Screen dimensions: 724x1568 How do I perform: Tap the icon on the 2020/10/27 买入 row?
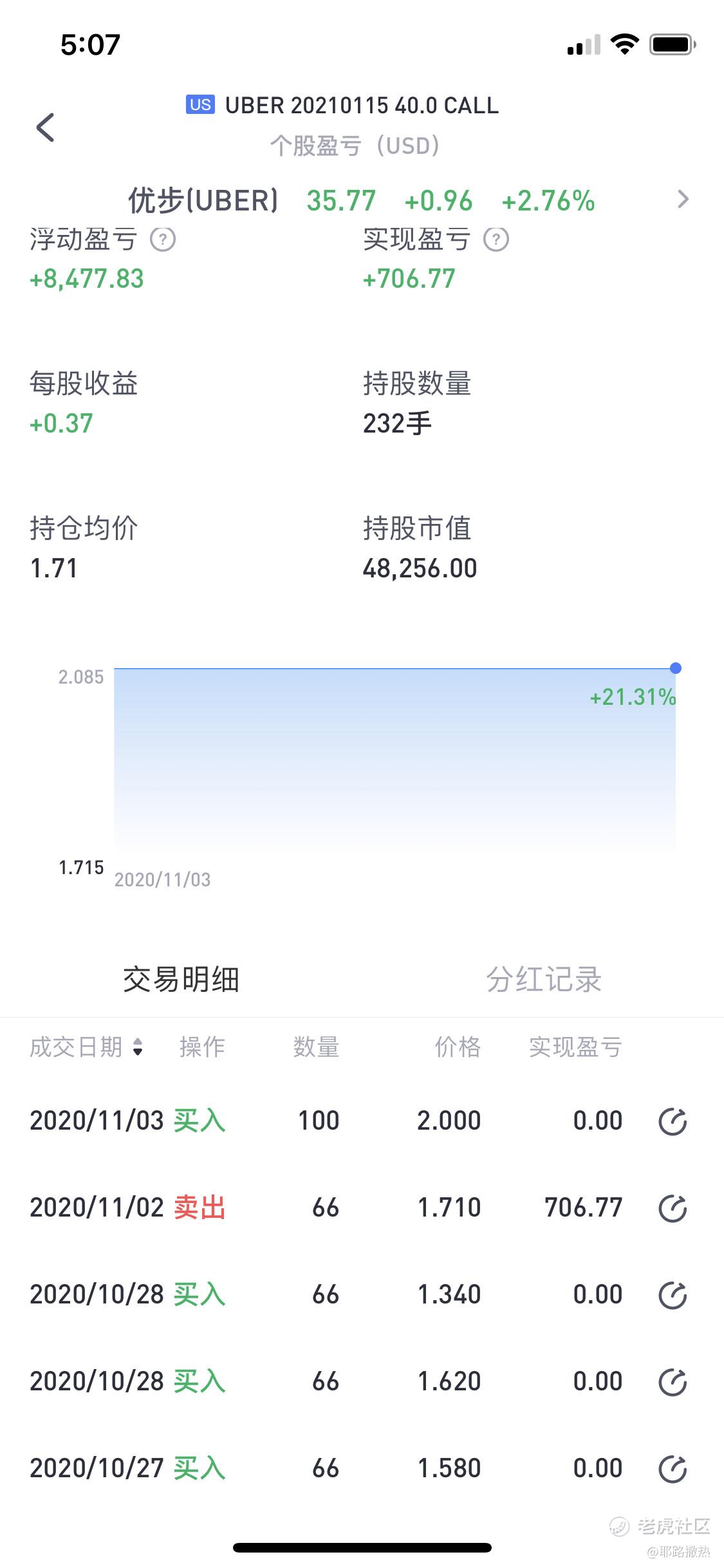click(x=673, y=1469)
